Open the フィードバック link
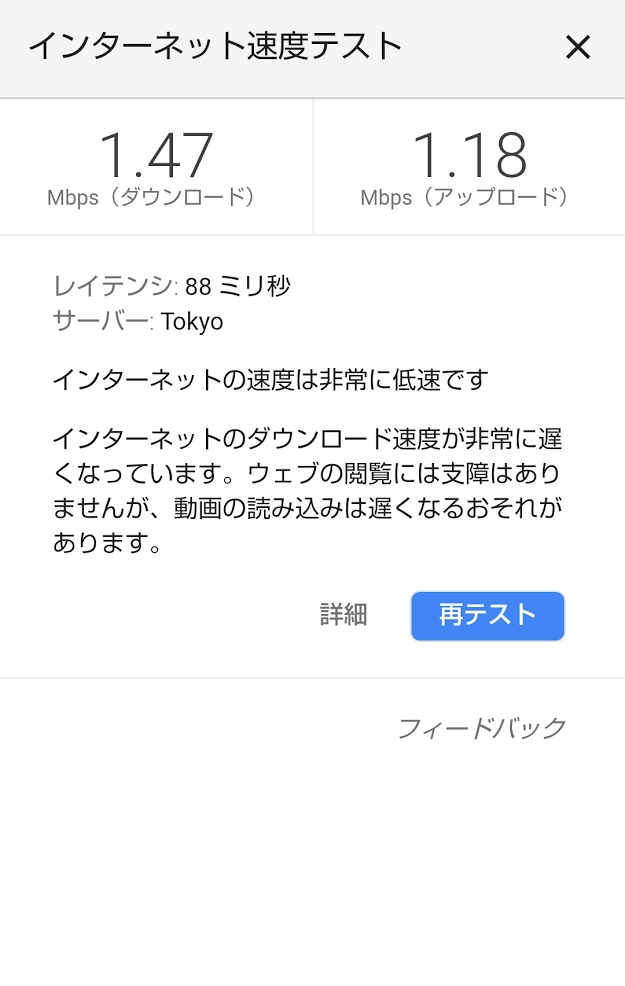 pos(481,727)
